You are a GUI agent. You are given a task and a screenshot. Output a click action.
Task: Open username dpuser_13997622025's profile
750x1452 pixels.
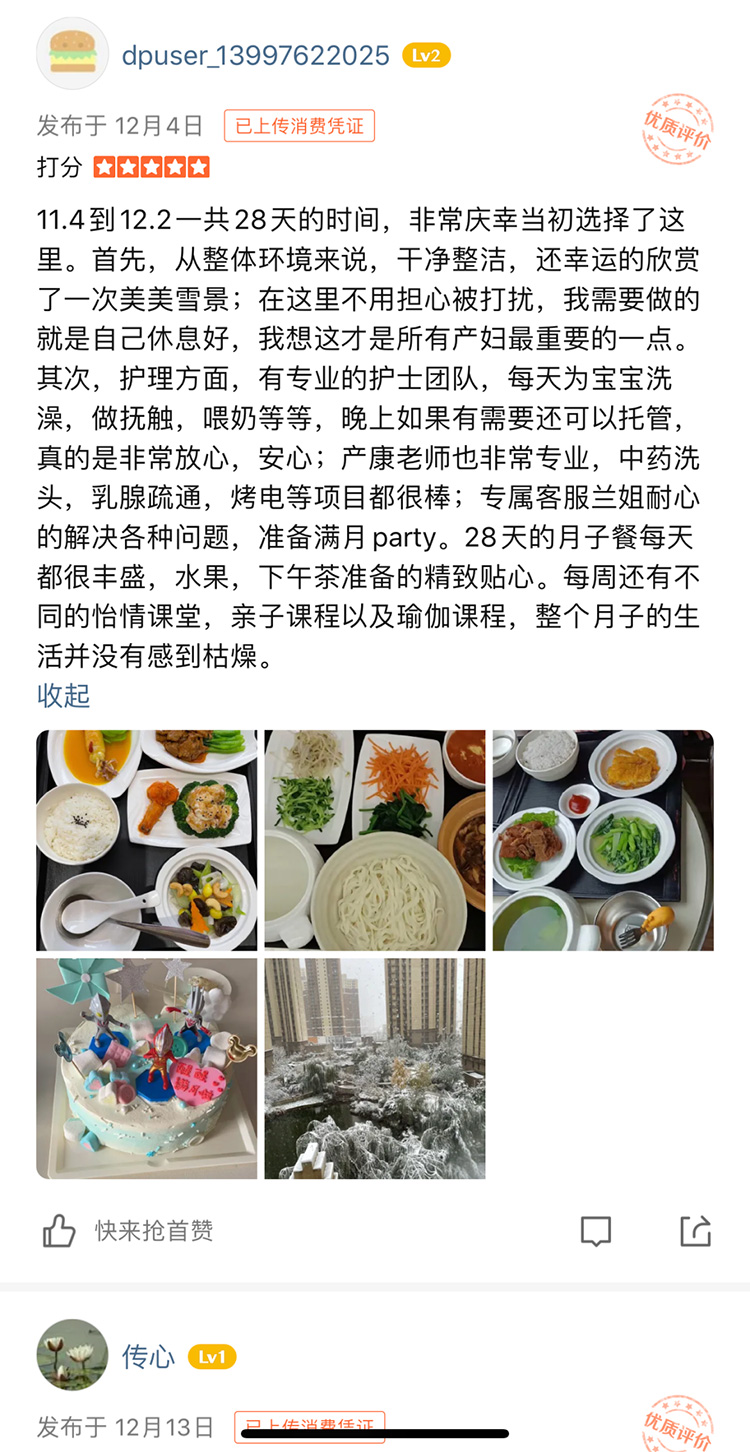click(255, 55)
